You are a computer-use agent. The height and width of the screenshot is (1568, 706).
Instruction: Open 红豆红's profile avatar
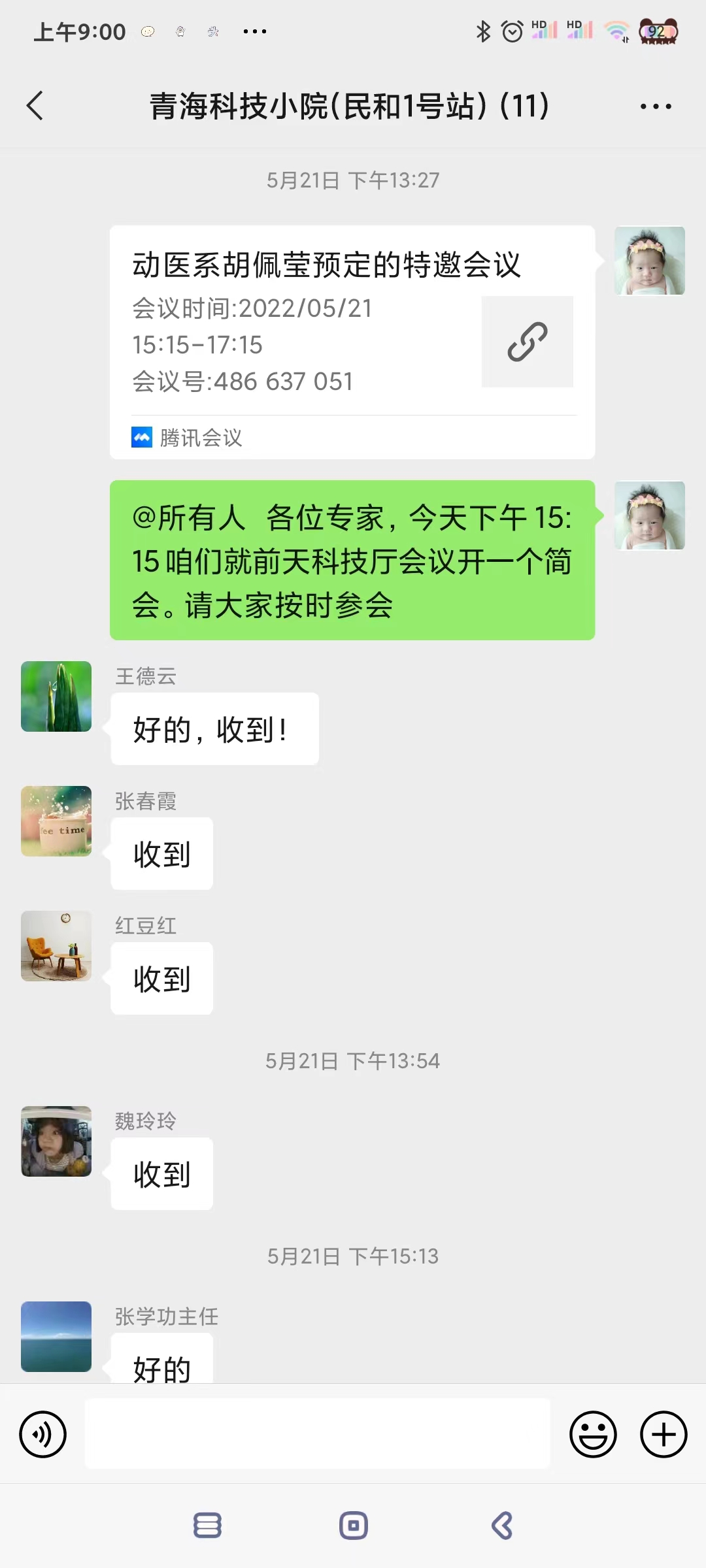point(56,946)
